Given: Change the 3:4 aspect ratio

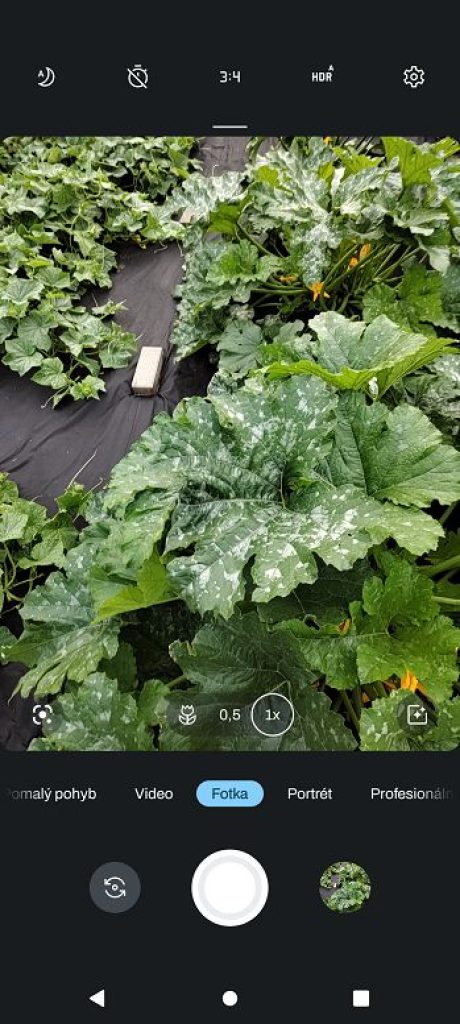Looking at the screenshot, I should click(x=230, y=77).
